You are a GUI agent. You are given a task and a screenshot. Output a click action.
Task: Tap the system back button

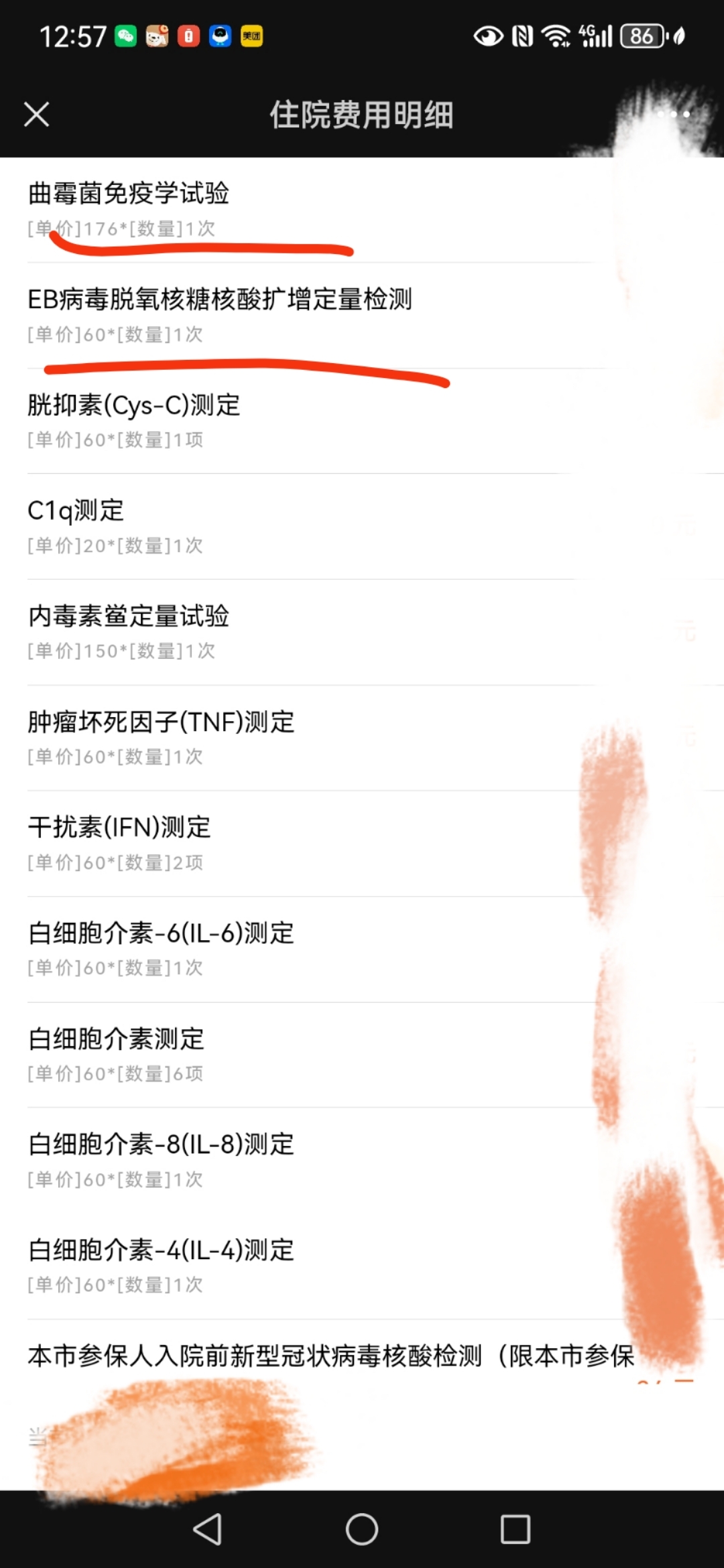[207, 1529]
